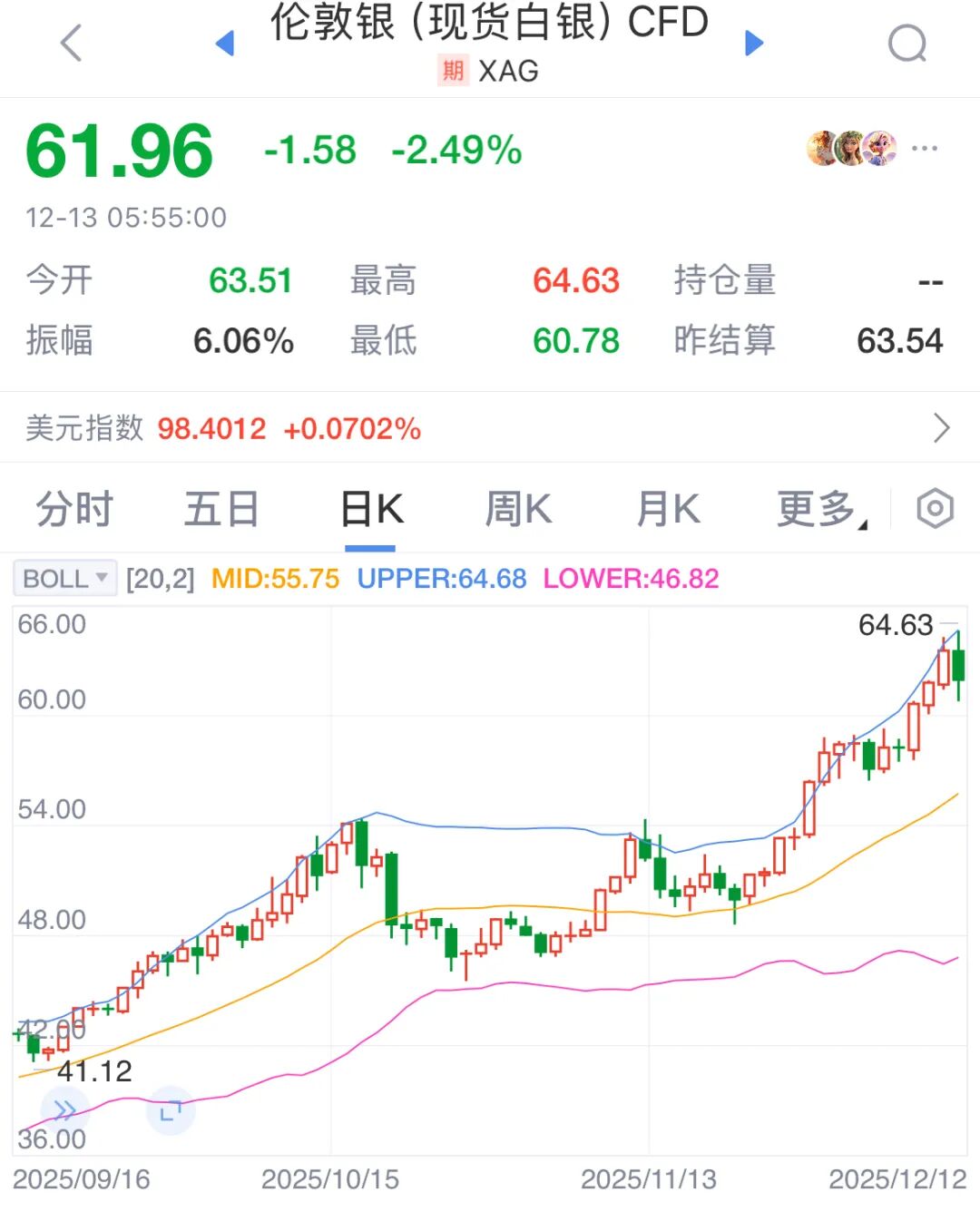The height and width of the screenshot is (1212, 980).
Task: Open the three-dot more options menu
Action: pyautogui.click(x=924, y=149)
